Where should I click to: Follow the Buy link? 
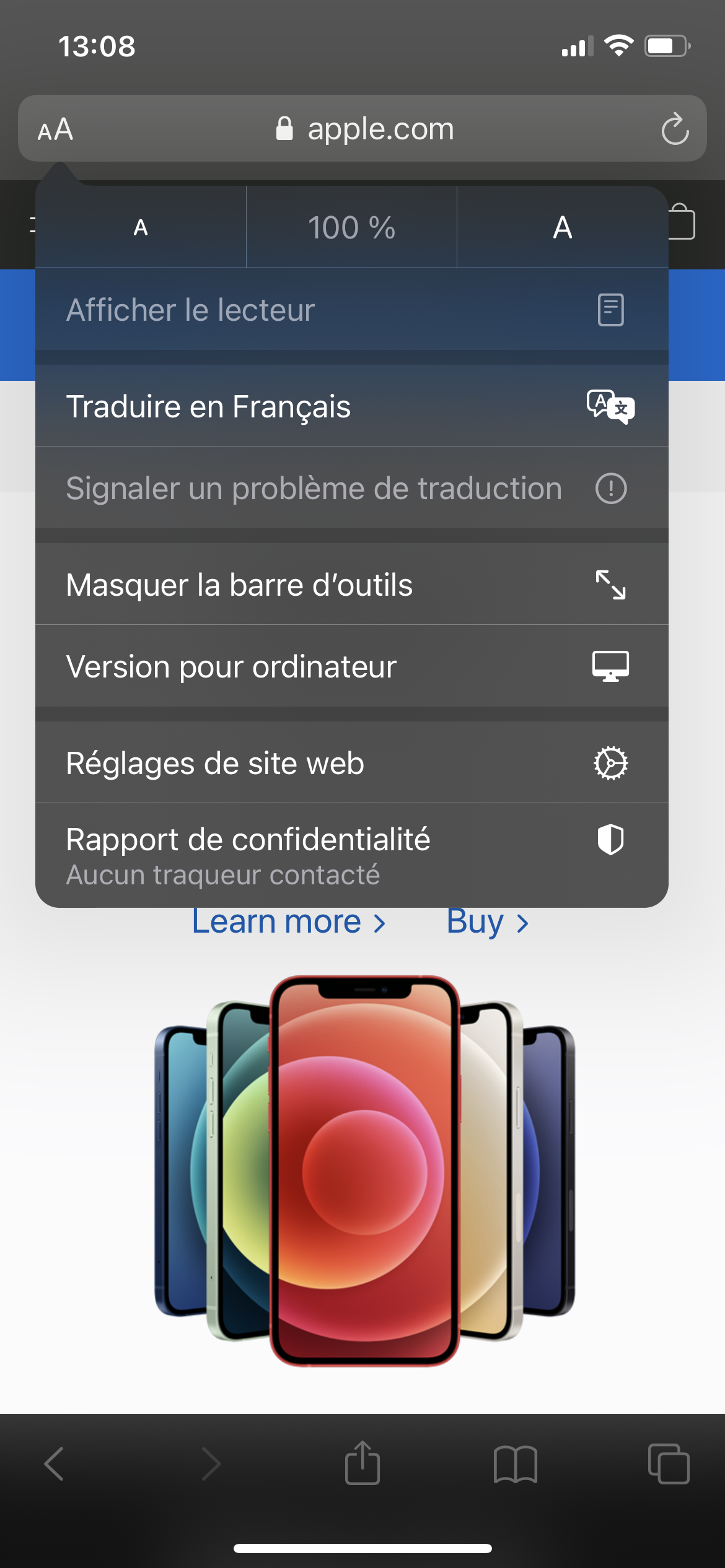tap(488, 922)
